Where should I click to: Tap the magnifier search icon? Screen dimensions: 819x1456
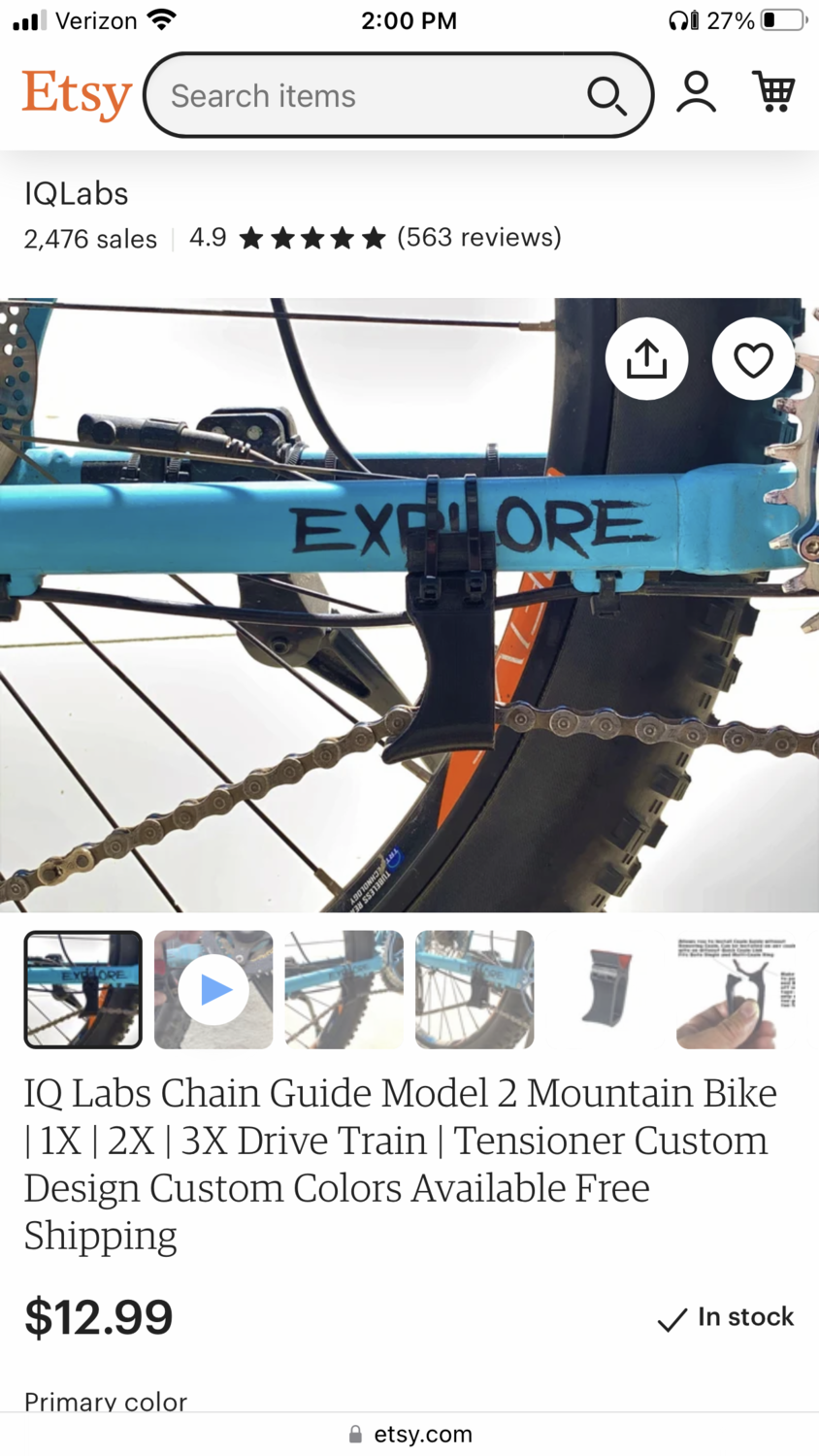coord(606,95)
